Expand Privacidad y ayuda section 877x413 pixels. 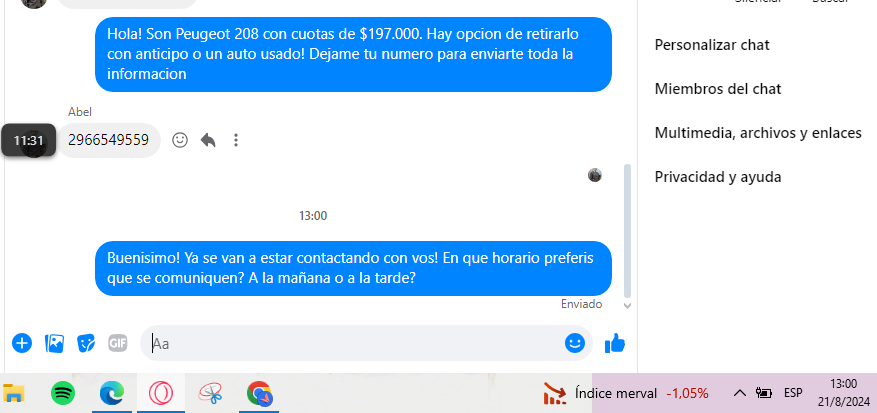pyautogui.click(x=718, y=177)
